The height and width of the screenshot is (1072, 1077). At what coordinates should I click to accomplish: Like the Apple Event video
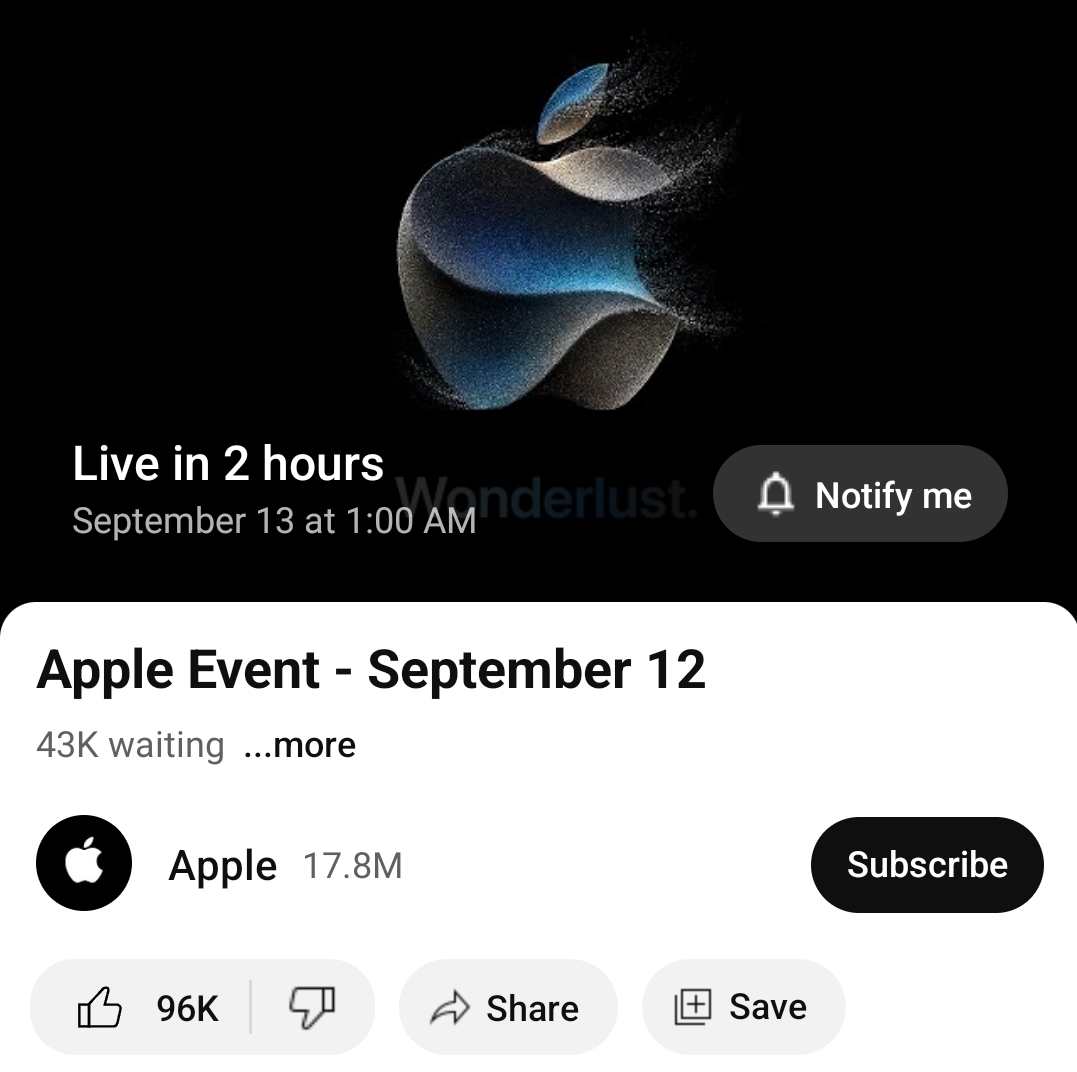point(145,1007)
